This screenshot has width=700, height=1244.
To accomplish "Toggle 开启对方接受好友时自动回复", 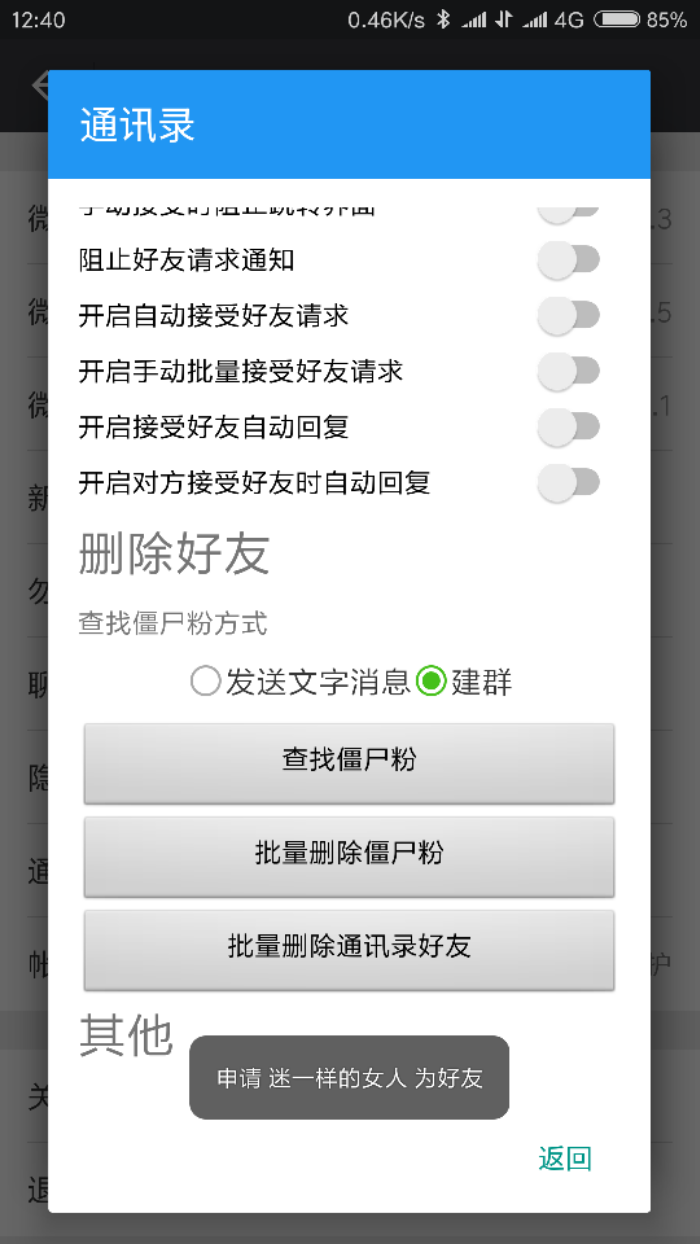I will (x=568, y=483).
